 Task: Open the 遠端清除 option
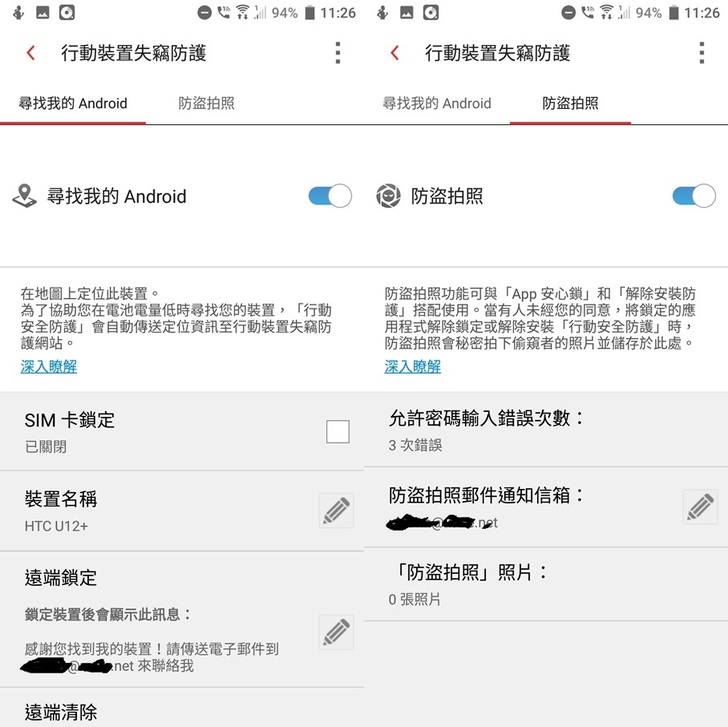pyautogui.click(x=62, y=712)
